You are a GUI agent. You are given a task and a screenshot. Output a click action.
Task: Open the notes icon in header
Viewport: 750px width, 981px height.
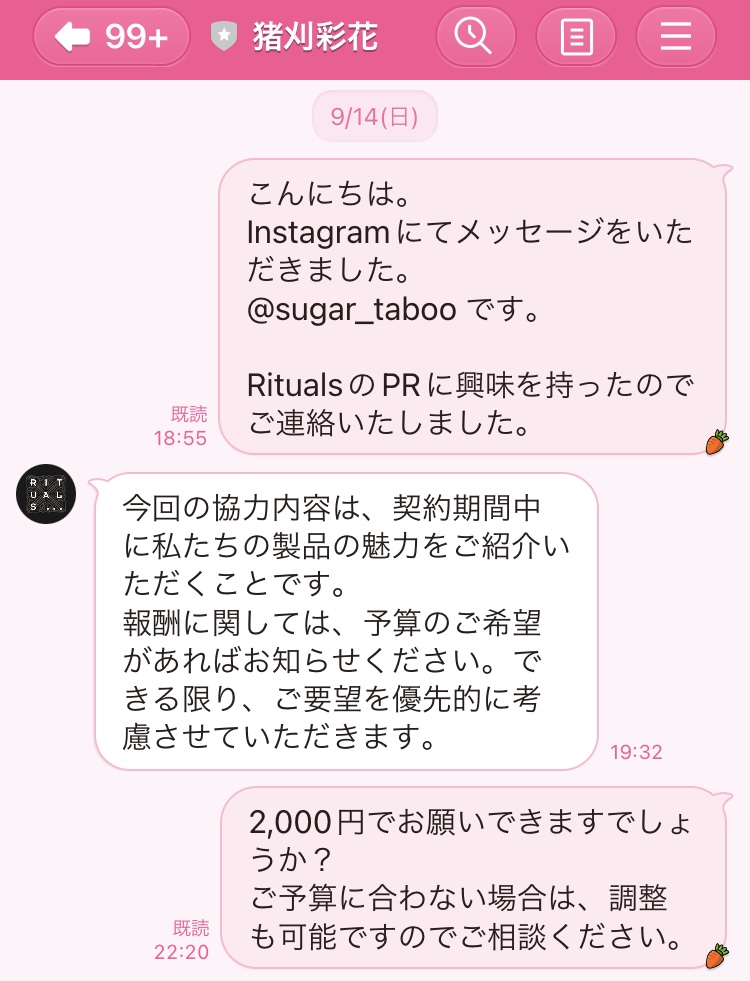tap(575, 38)
